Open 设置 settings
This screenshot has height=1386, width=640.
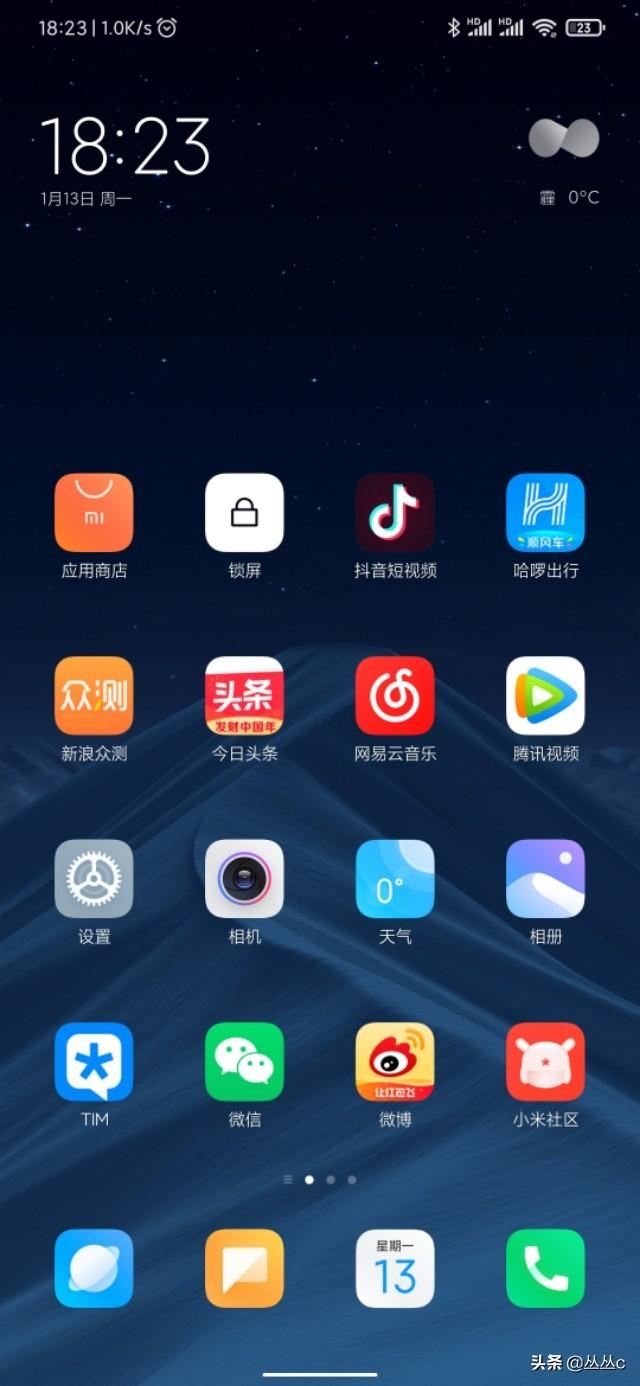[94, 879]
